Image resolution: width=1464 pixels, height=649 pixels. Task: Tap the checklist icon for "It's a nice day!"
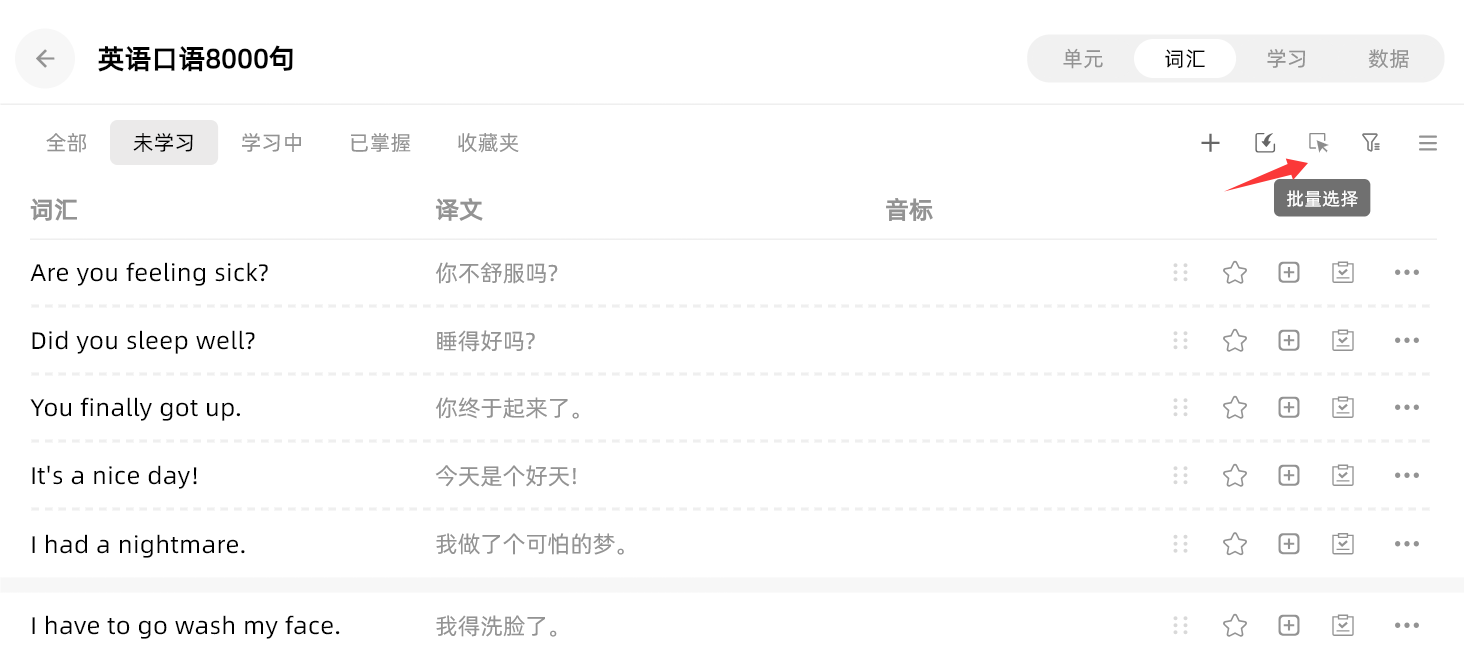pyautogui.click(x=1343, y=476)
